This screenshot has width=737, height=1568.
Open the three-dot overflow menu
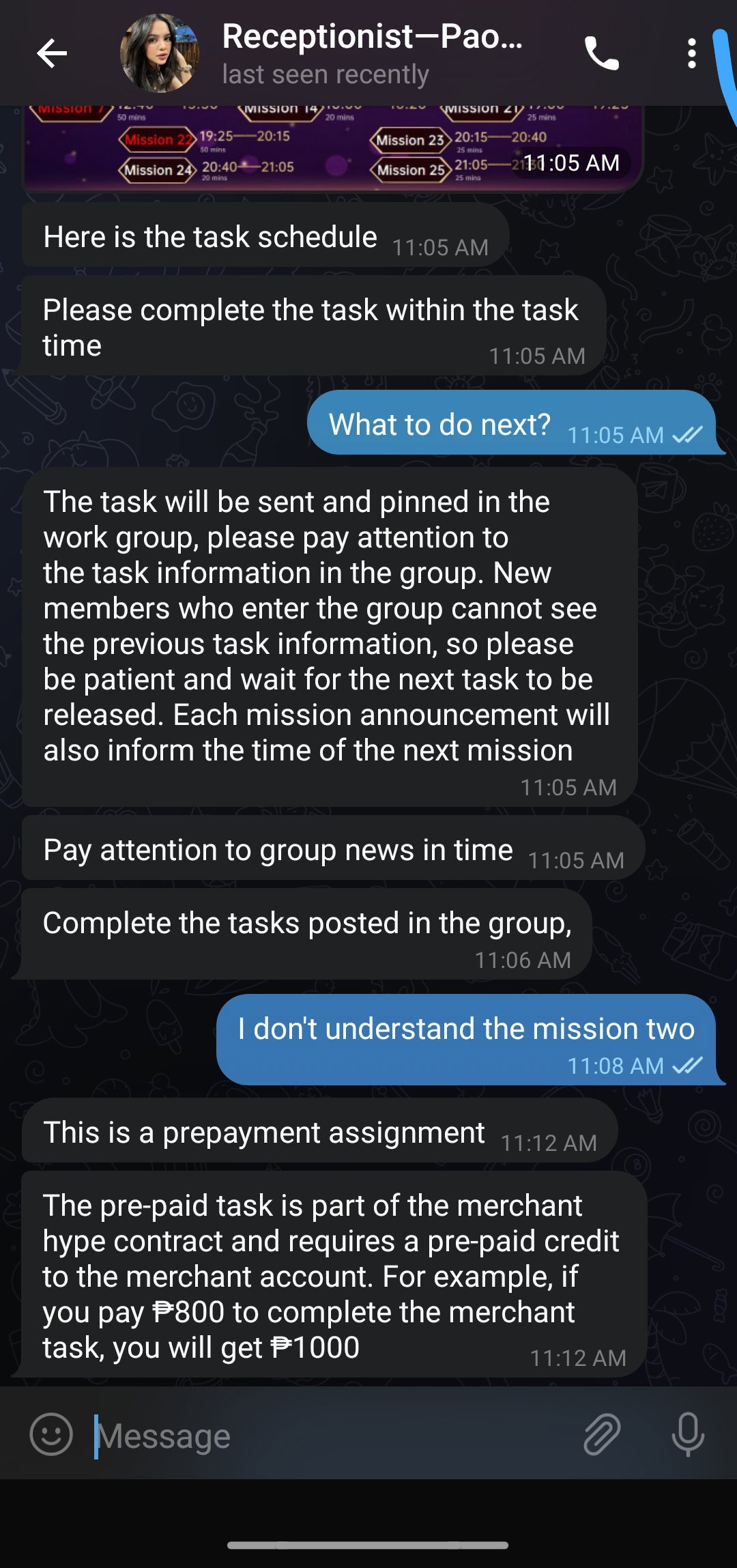coord(691,53)
